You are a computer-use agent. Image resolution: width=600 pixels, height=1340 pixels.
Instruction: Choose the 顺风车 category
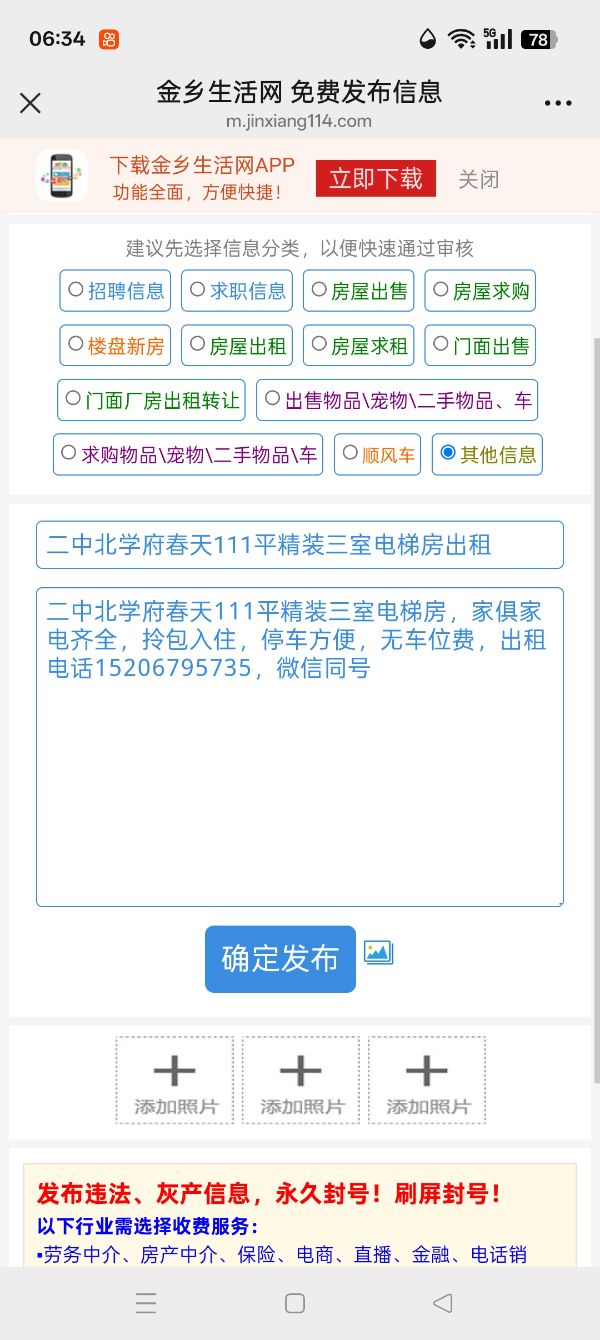pyautogui.click(x=377, y=455)
